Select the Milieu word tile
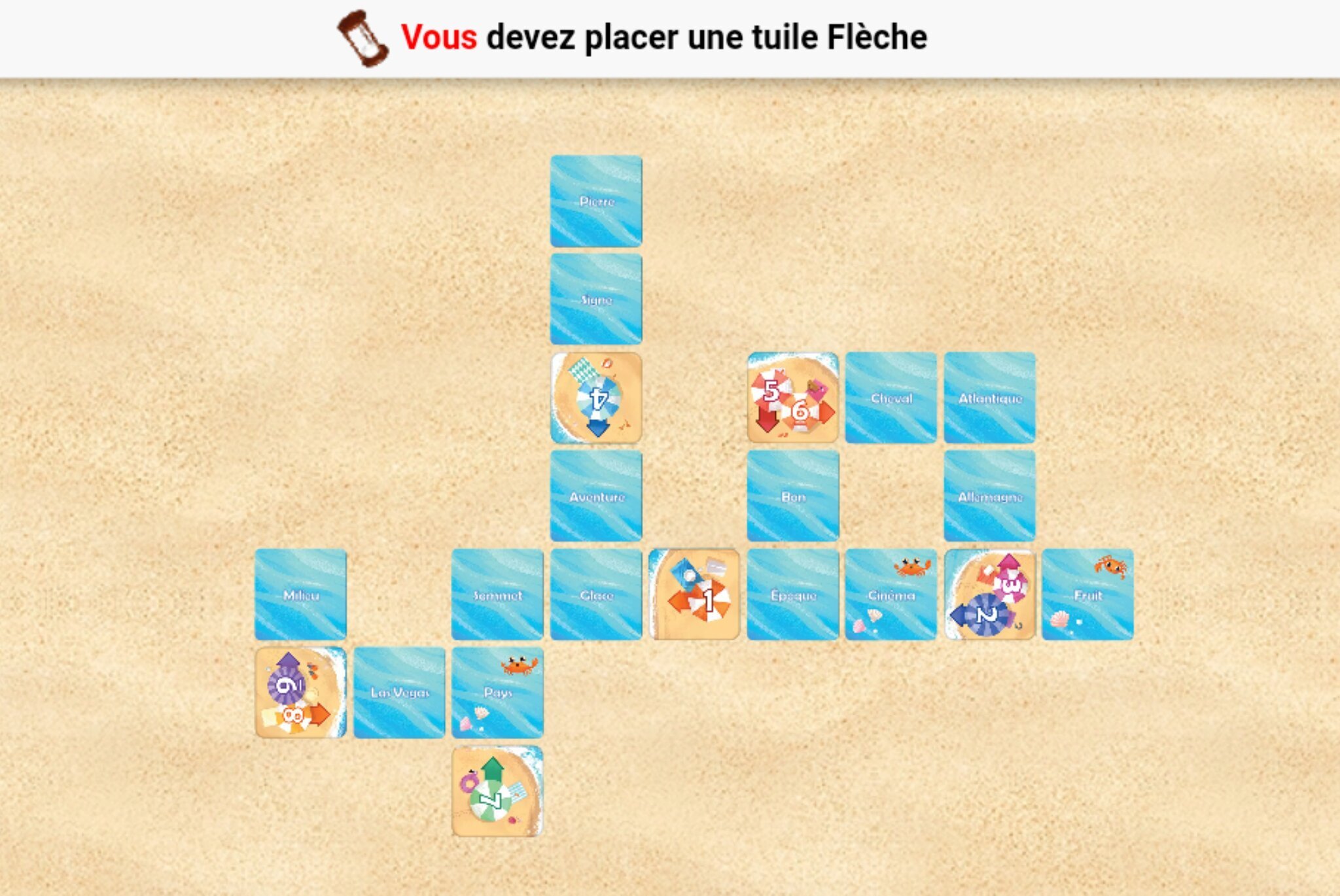Image resolution: width=1340 pixels, height=896 pixels. [300, 594]
